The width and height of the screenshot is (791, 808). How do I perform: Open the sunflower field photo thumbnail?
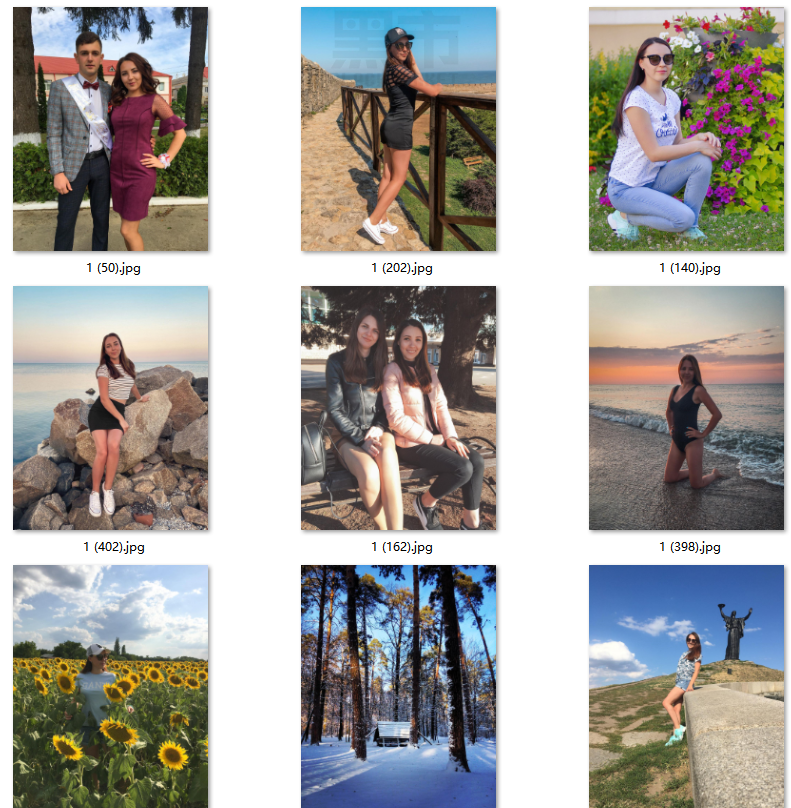click(110, 686)
